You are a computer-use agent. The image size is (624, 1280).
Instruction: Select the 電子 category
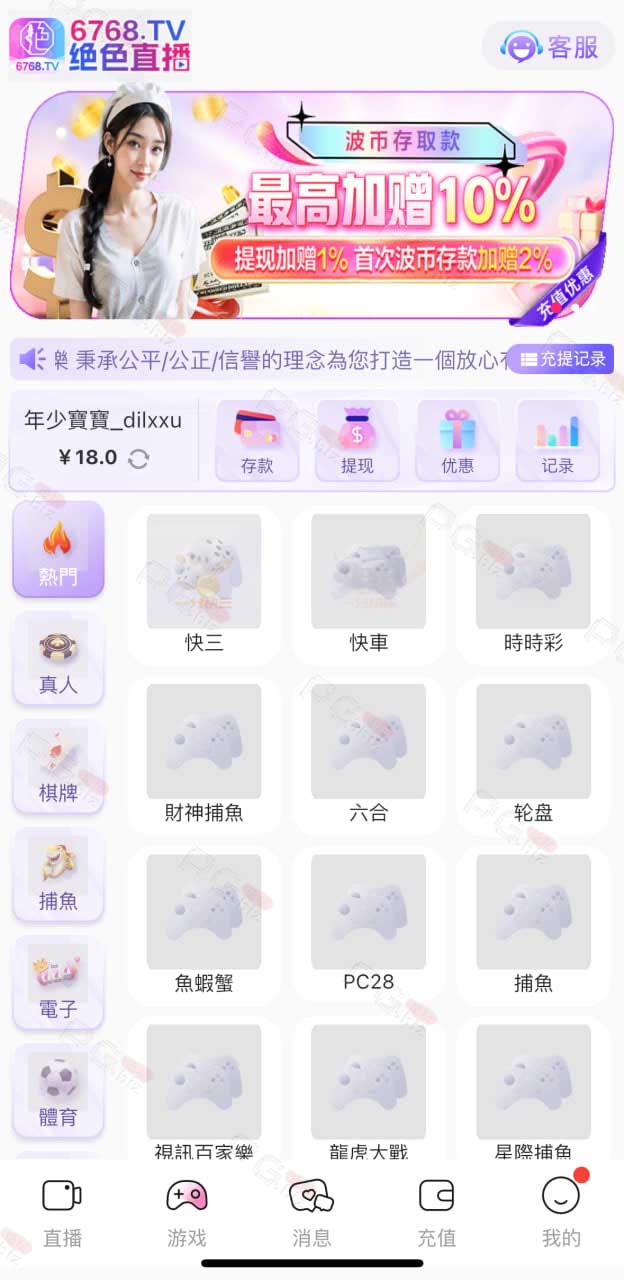58,982
